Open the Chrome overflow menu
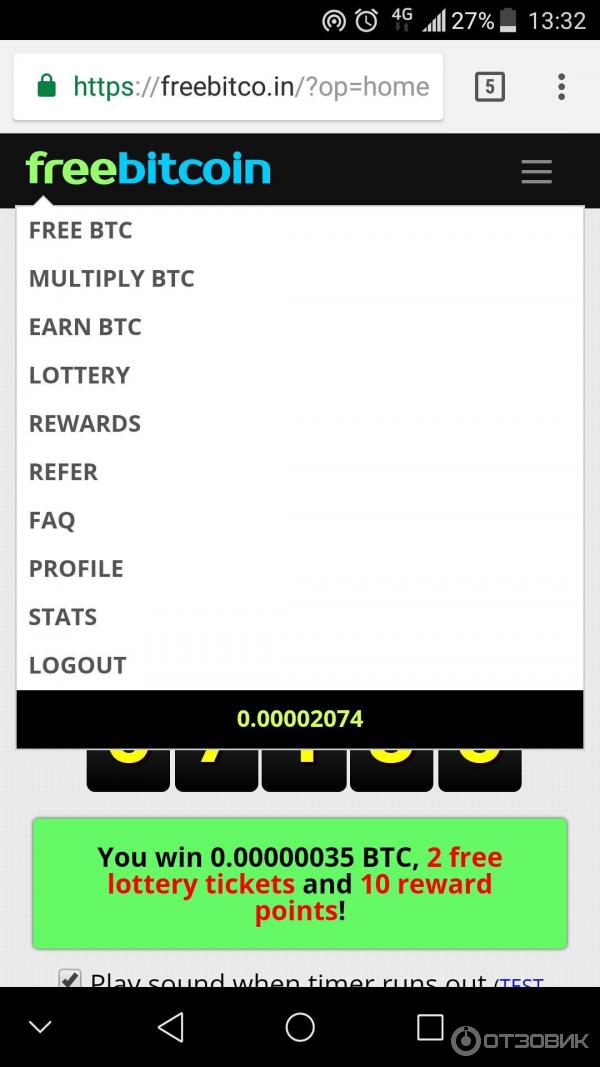This screenshot has width=600, height=1067. [x=561, y=87]
